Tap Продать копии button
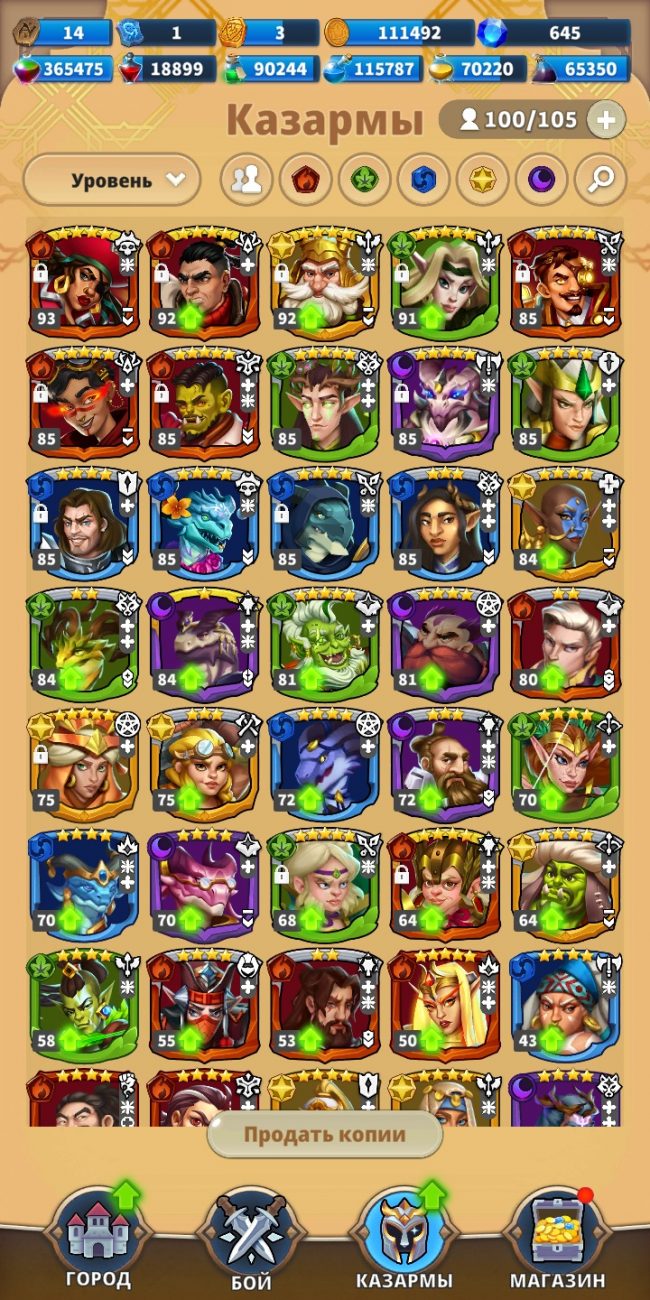Image resolution: width=650 pixels, height=1300 pixels. [325, 1135]
